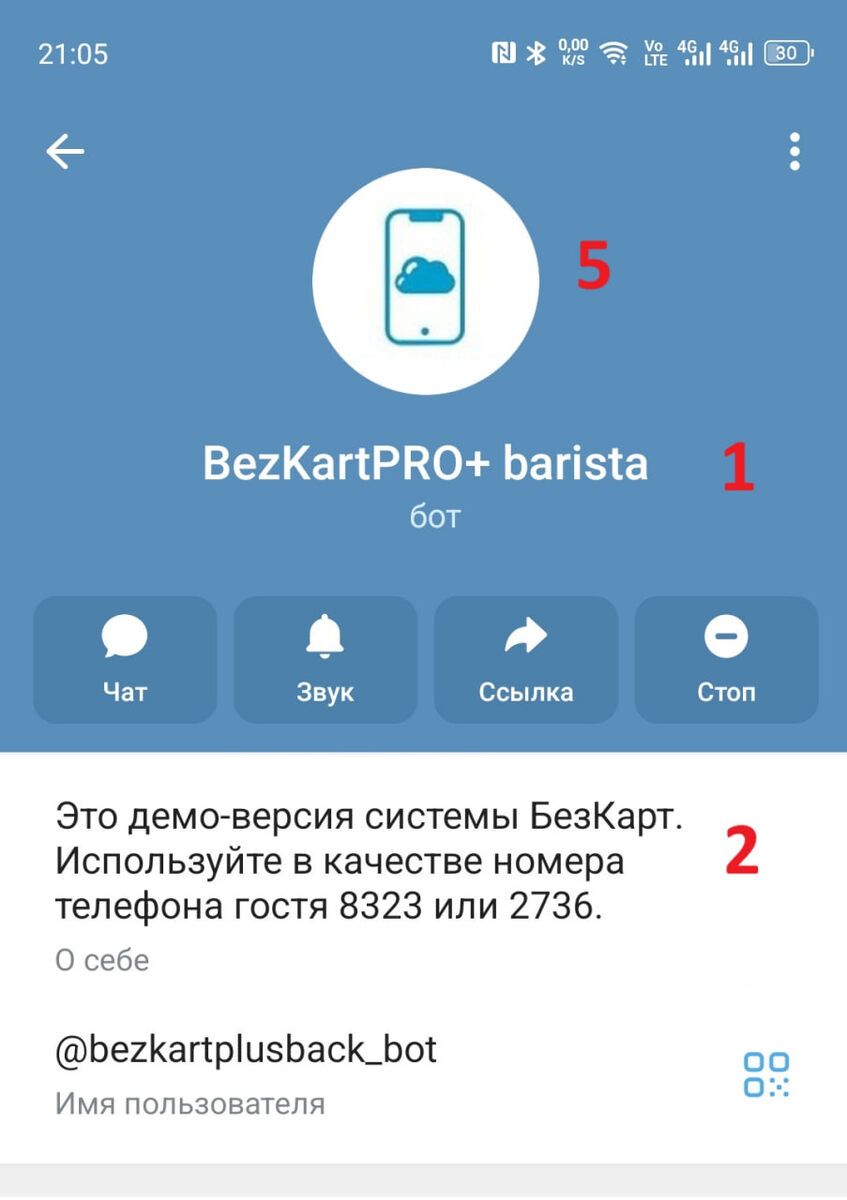Tap the Bluetooth icon in the status bar
This screenshot has height=1200, width=847.
tap(536, 50)
